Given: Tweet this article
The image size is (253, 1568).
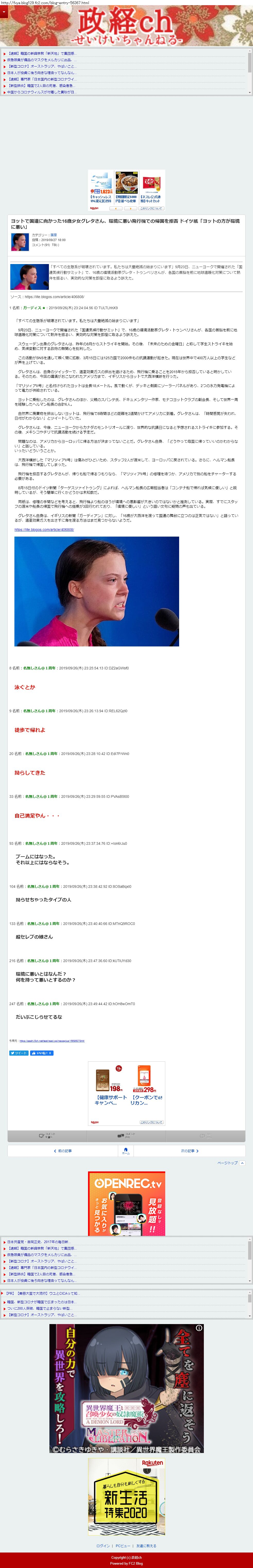Looking at the screenshot, I should [x=18, y=1053].
